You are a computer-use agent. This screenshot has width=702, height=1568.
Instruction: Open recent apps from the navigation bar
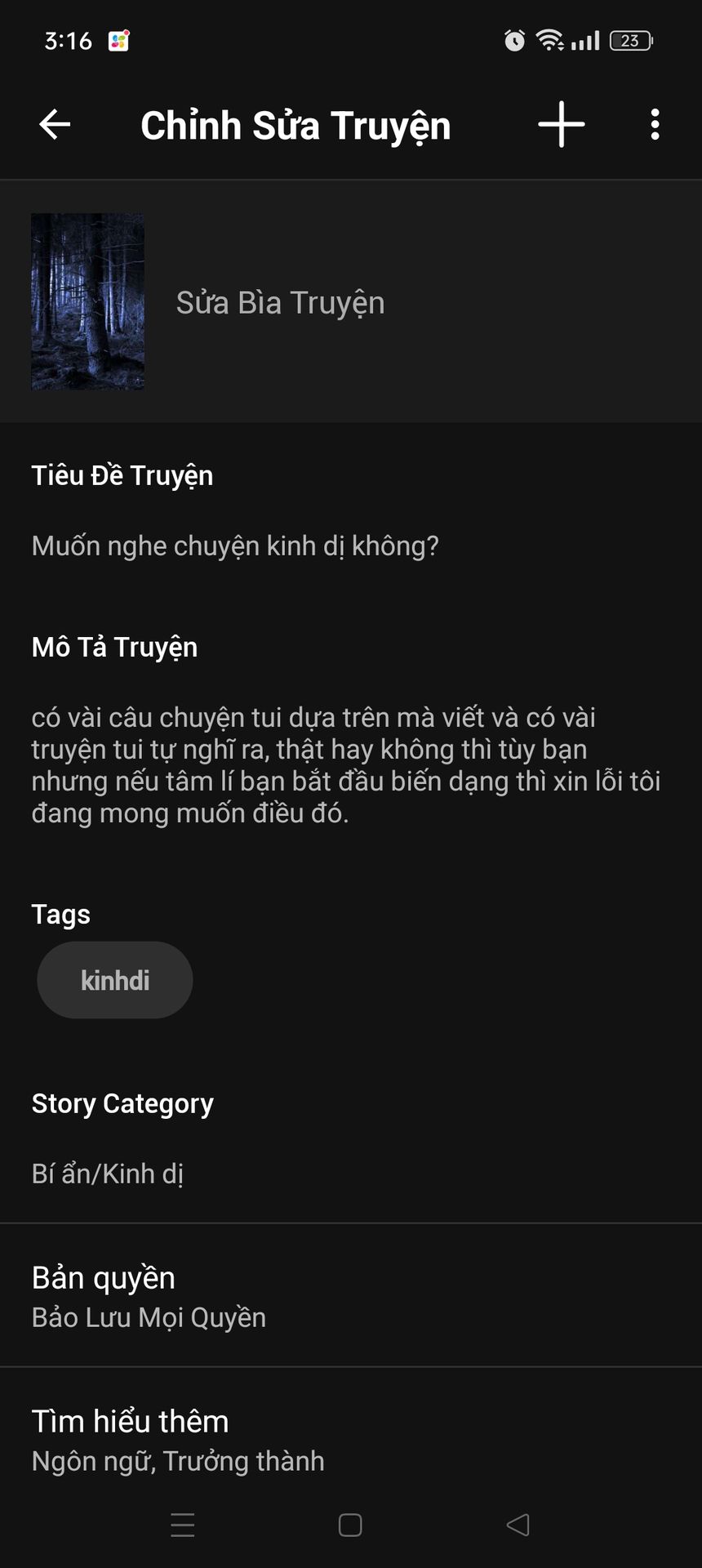(183, 1525)
